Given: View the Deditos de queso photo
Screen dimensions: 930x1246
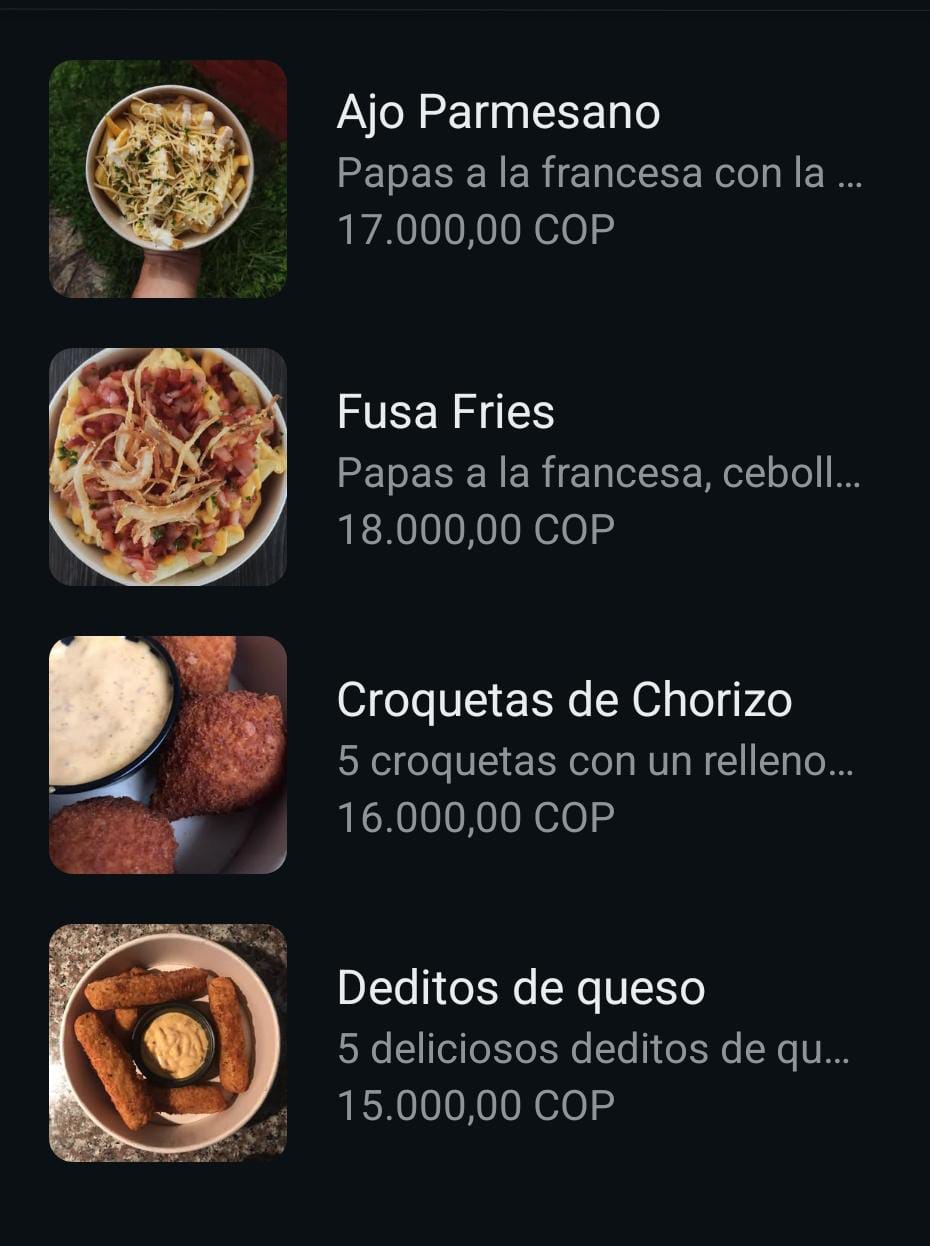Looking at the screenshot, I should pyautogui.click(x=168, y=1041).
